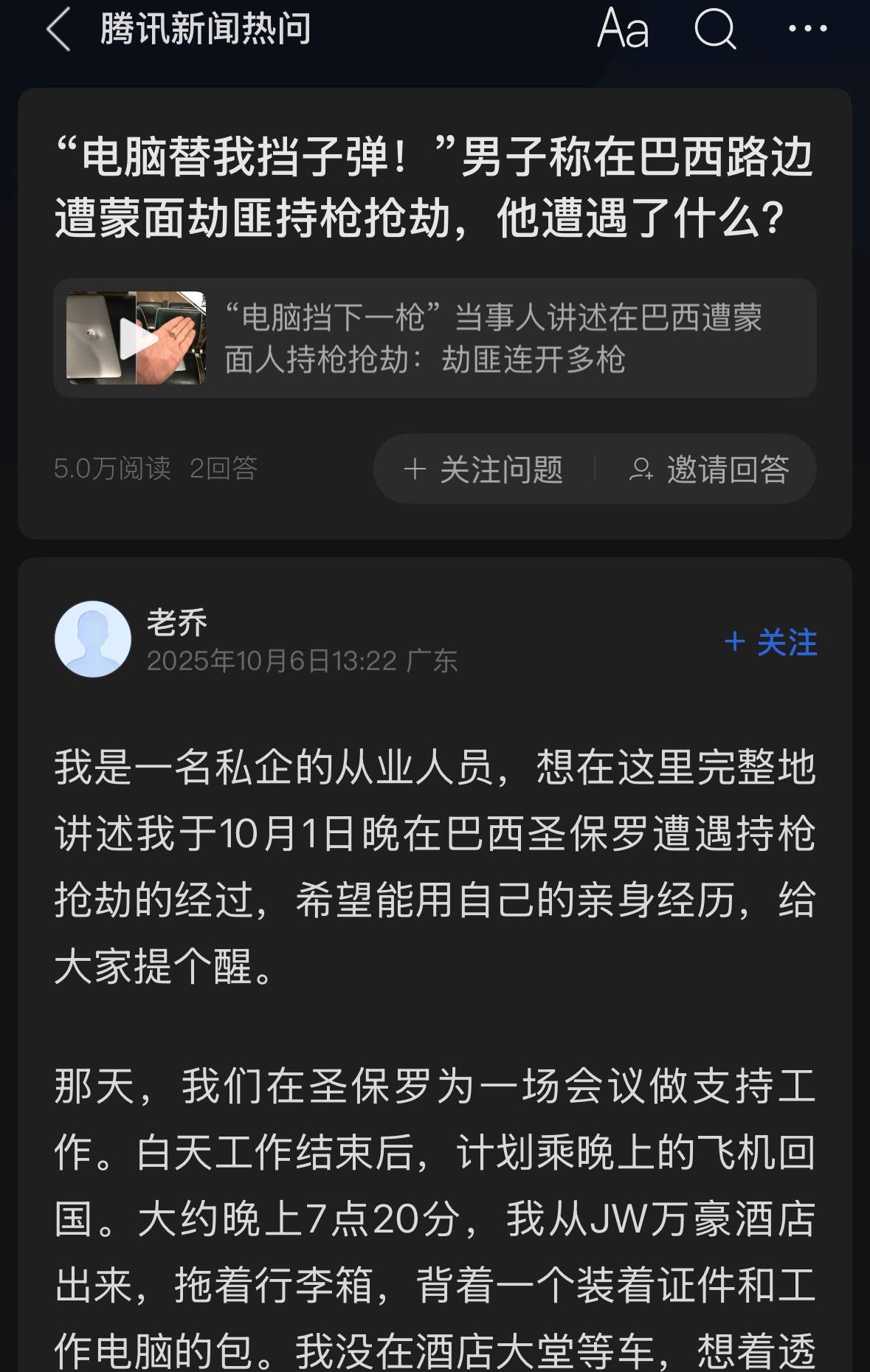Screen dimensions: 870x1372
Task: Click 邀请回答 to invite answers
Action: pos(731,469)
